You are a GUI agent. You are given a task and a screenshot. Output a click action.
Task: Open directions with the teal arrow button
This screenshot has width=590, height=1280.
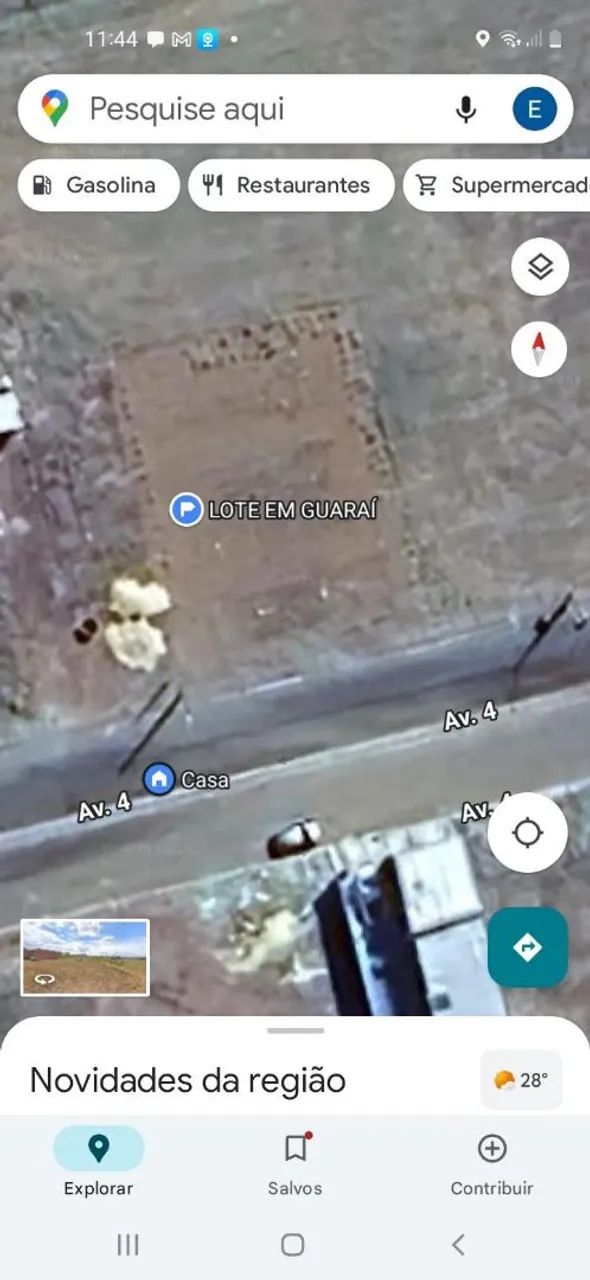527,947
